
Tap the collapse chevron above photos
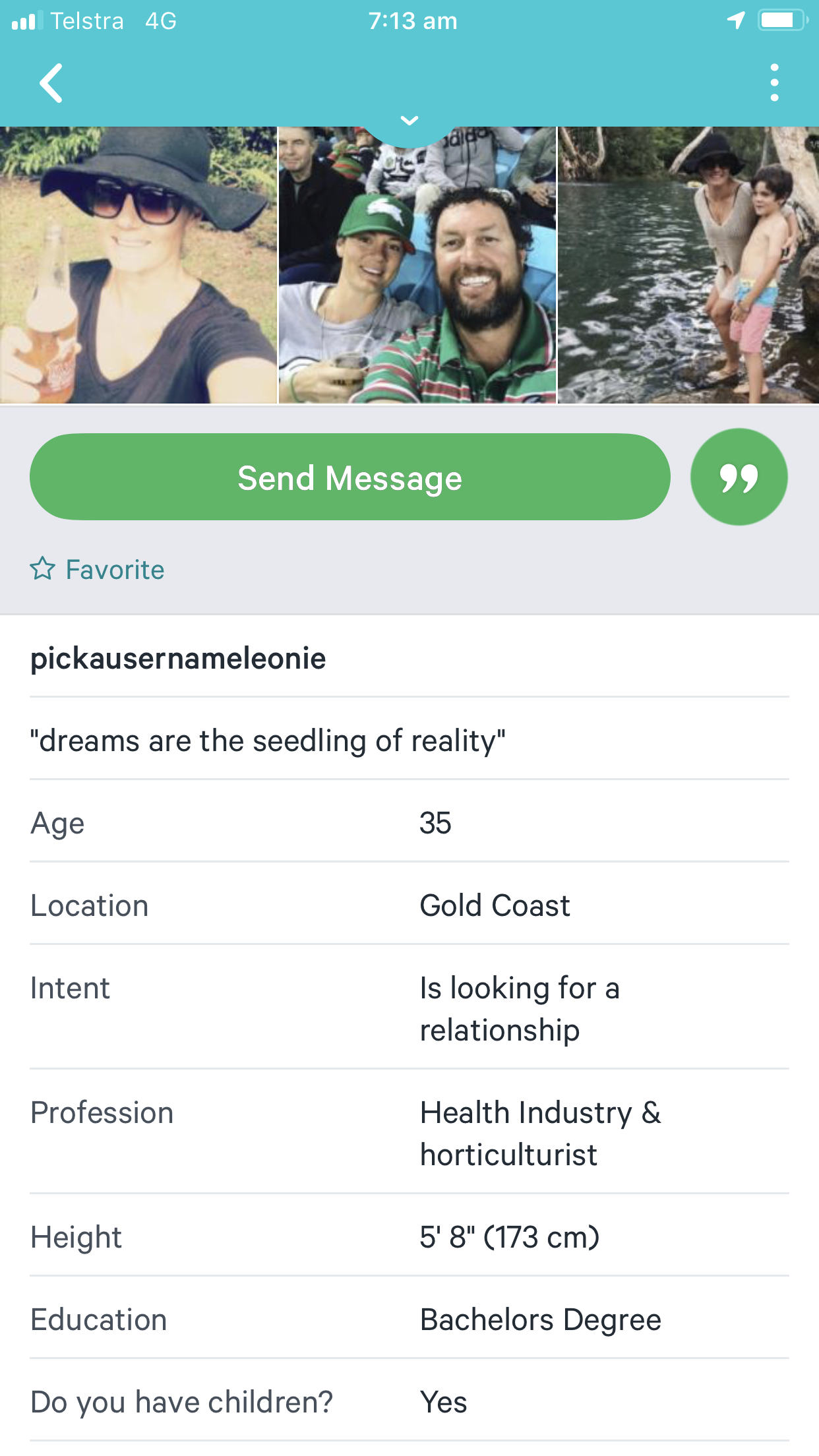pos(409,121)
